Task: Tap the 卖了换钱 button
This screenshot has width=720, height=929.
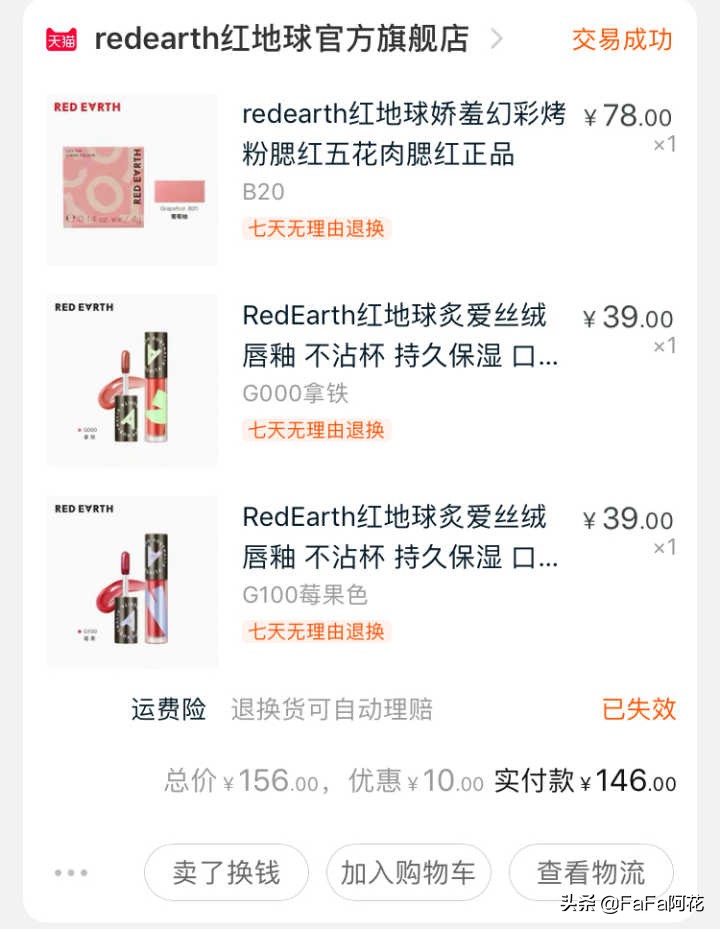Action: (226, 872)
